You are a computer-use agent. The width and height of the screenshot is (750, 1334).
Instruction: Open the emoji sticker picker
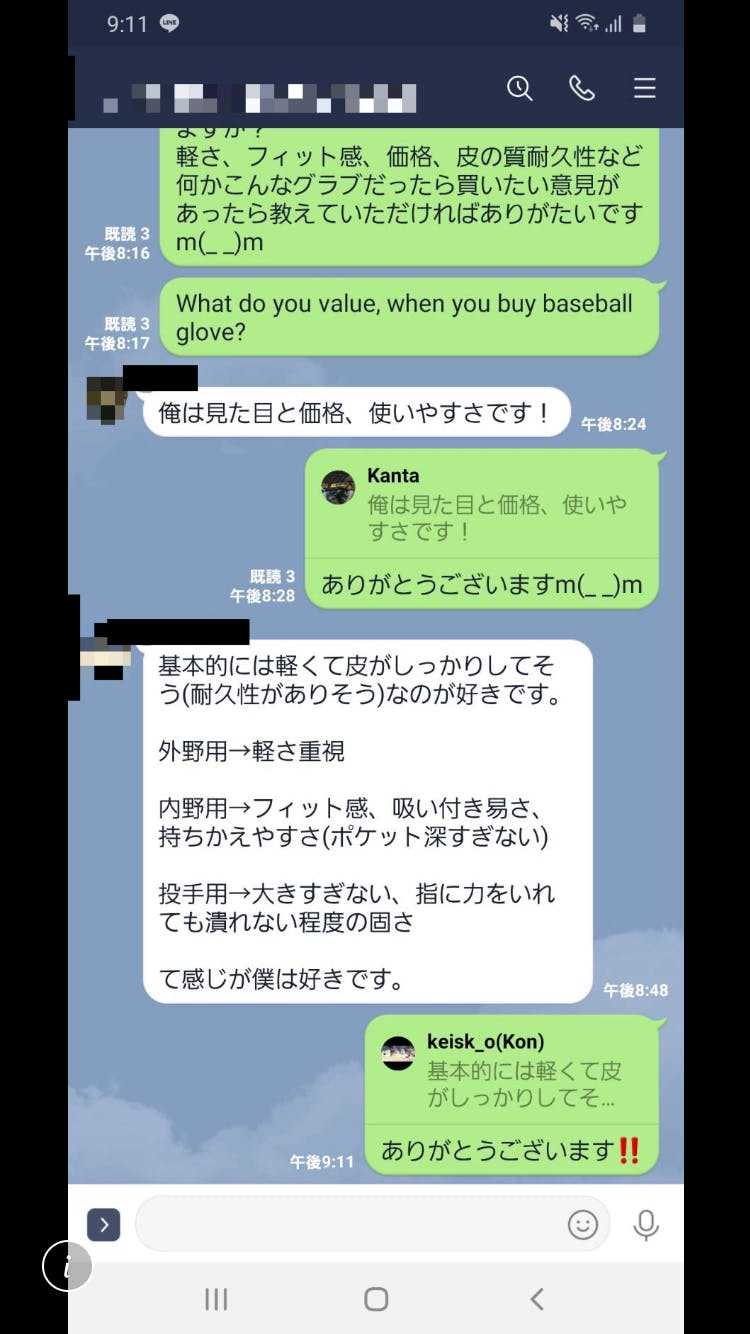tap(582, 1224)
